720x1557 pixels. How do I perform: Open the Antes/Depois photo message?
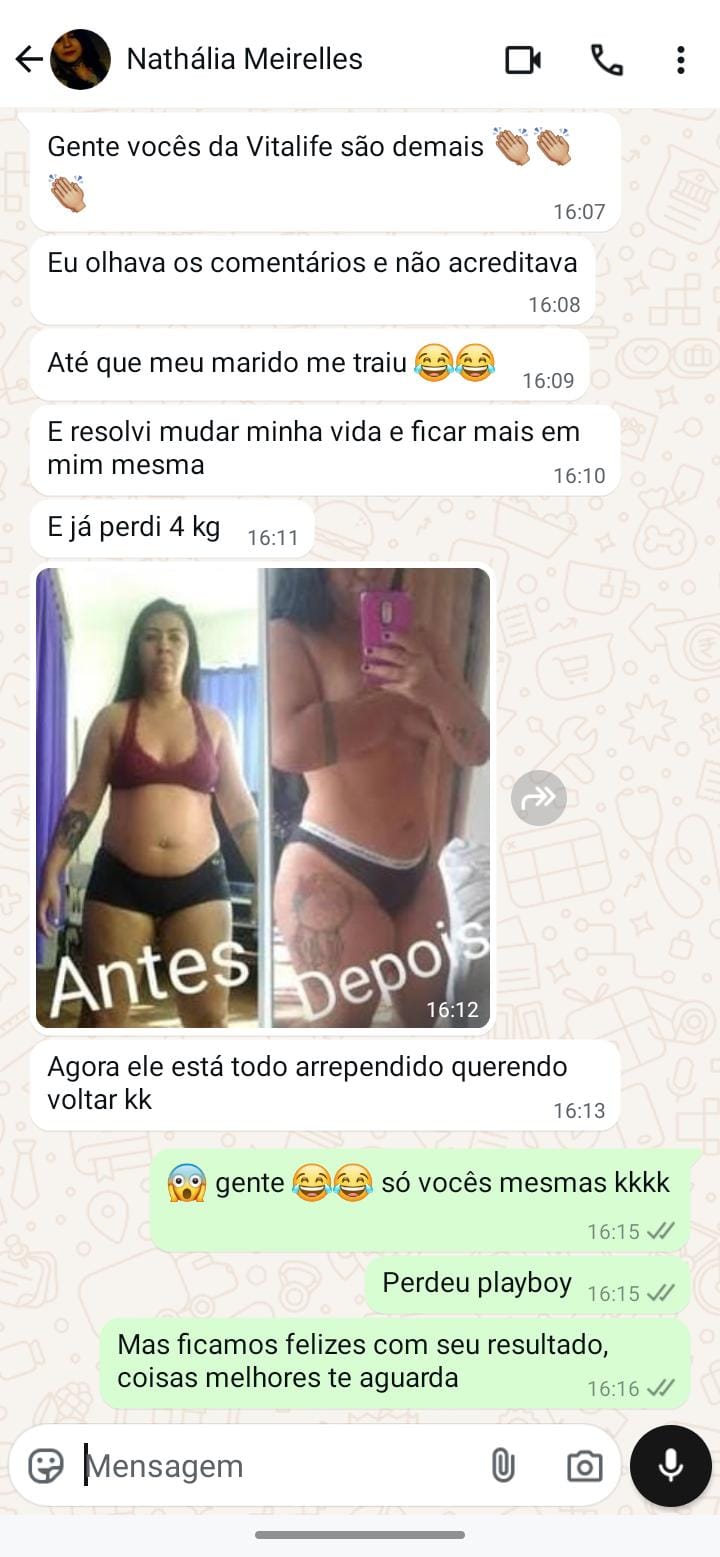click(263, 797)
